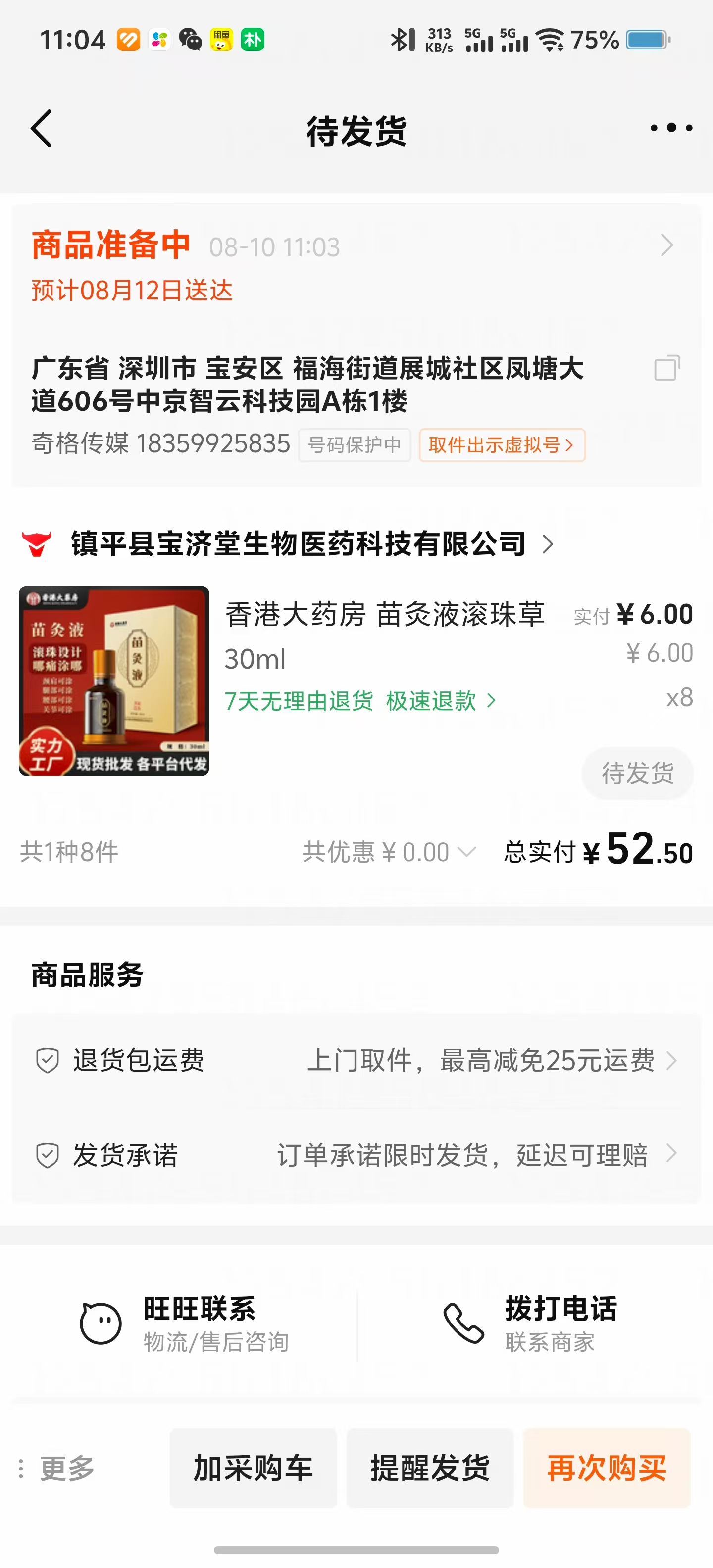Open 退货包运费 service details
Screen dimensions: 713x1568
(x=356, y=1060)
